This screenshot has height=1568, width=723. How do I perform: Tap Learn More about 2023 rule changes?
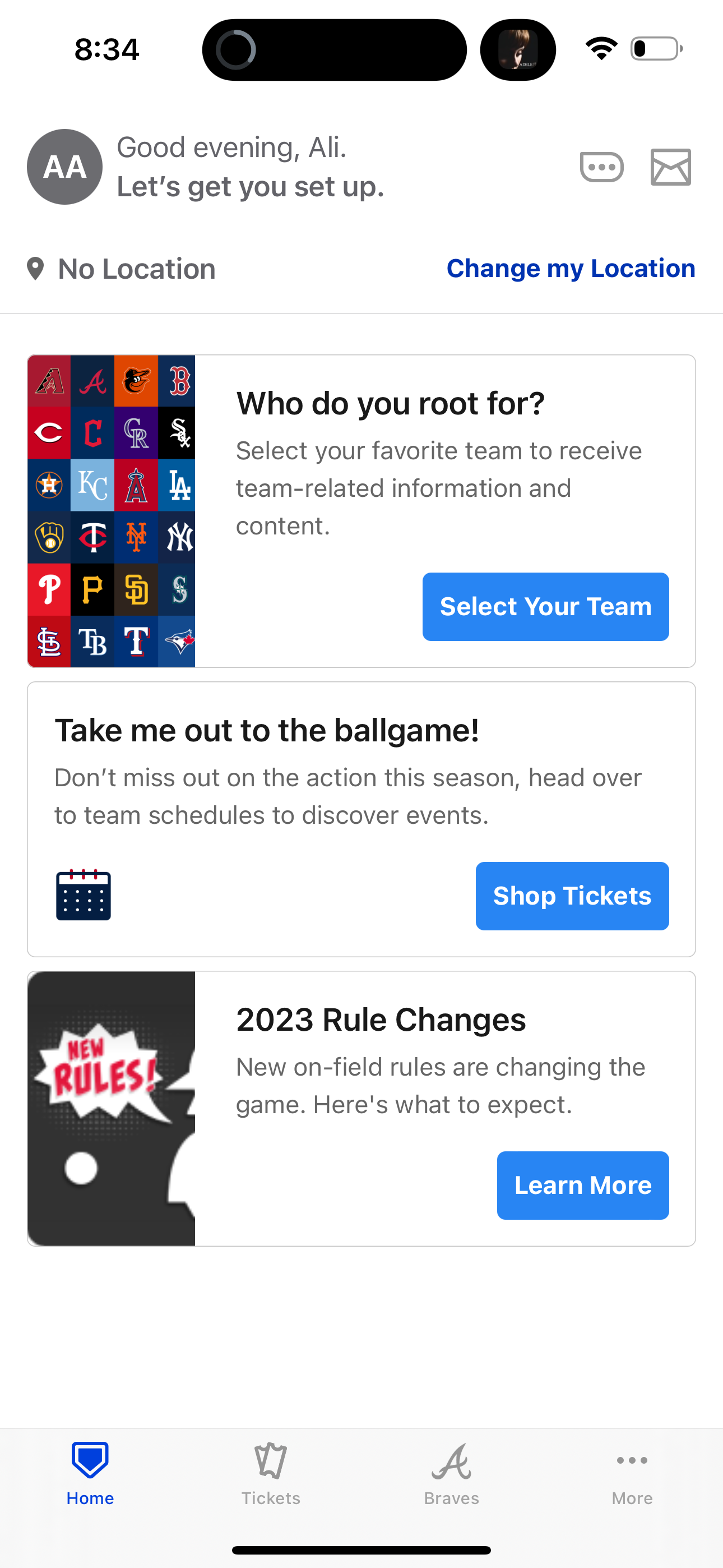(582, 1184)
